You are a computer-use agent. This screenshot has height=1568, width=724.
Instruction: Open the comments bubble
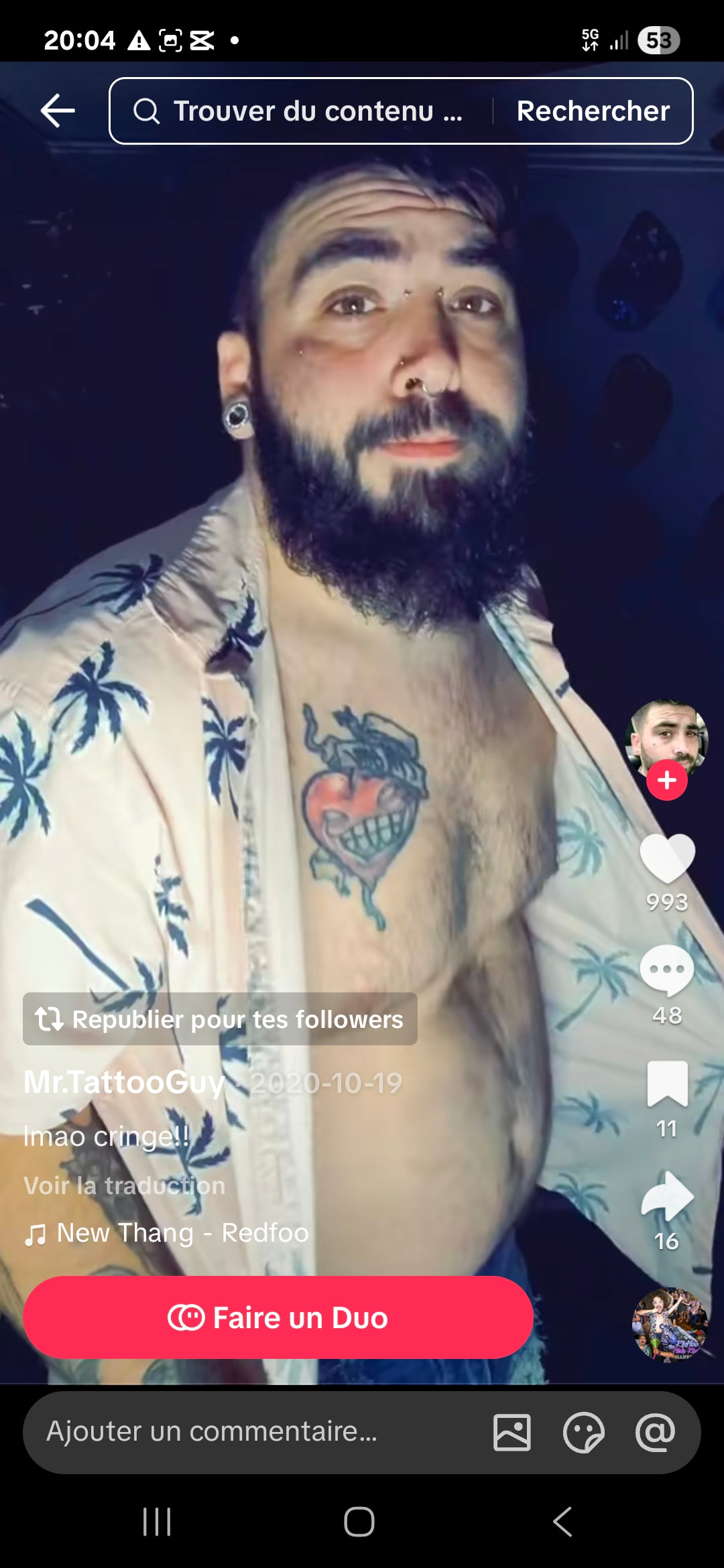point(667,970)
